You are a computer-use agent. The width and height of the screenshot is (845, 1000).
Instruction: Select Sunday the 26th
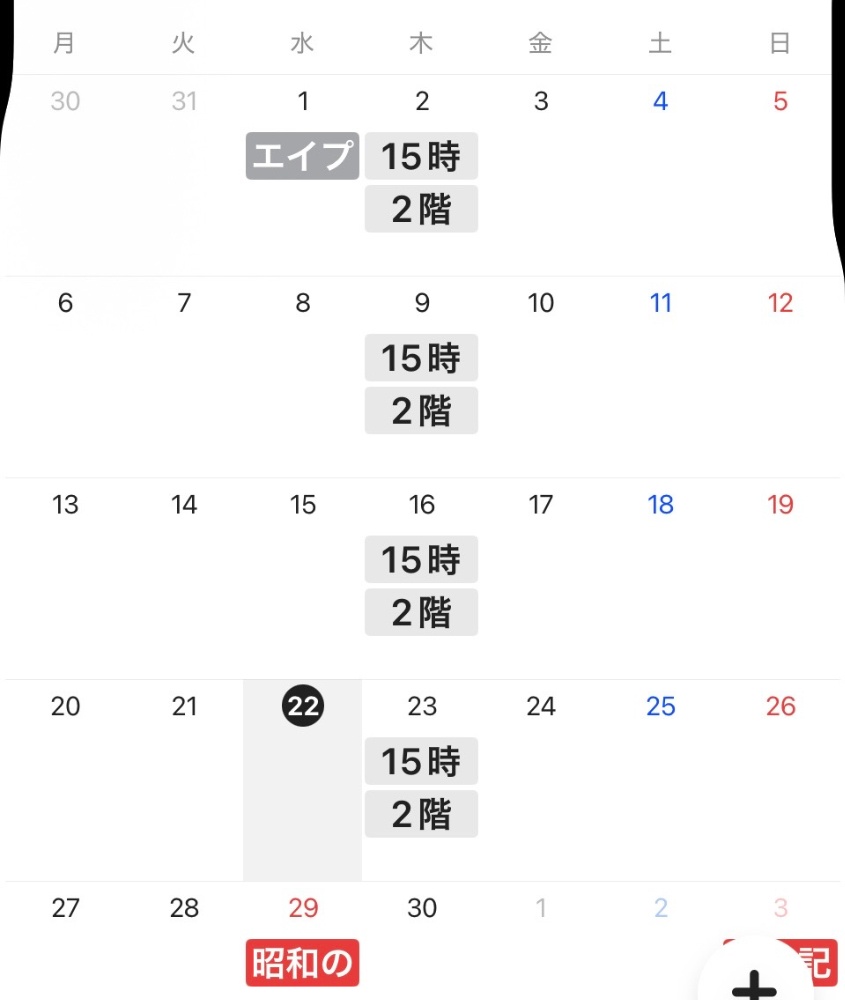[x=780, y=707]
